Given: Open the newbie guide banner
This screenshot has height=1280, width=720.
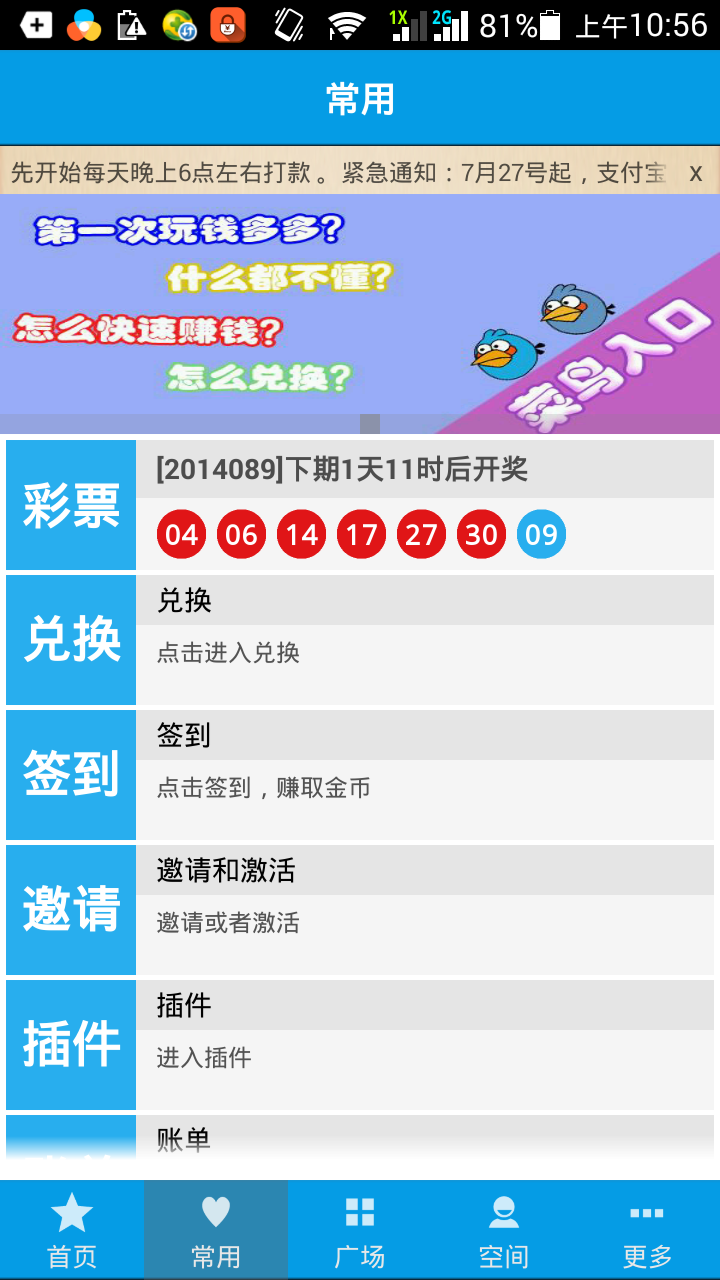Looking at the screenshot, I should tap(360, 314).
